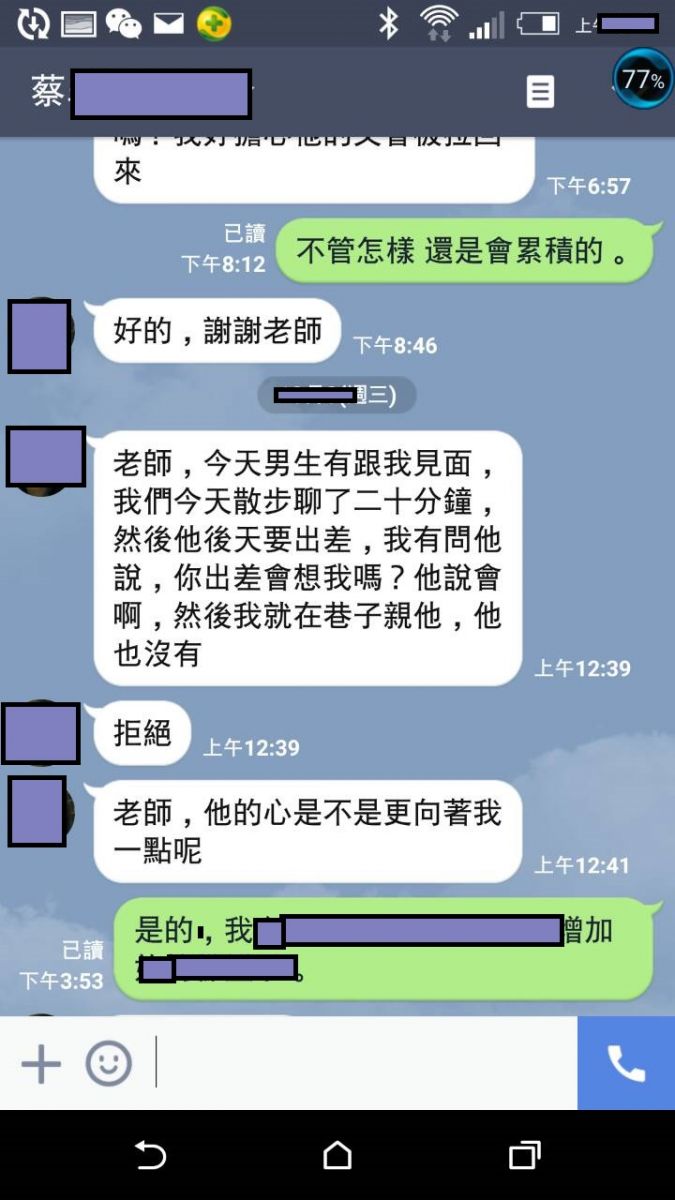Screen dimensions: 675x1200
Task: Open sender avatar next to 好的，謝謝老師
Action: pyautogui.click(x=40, y=336)
